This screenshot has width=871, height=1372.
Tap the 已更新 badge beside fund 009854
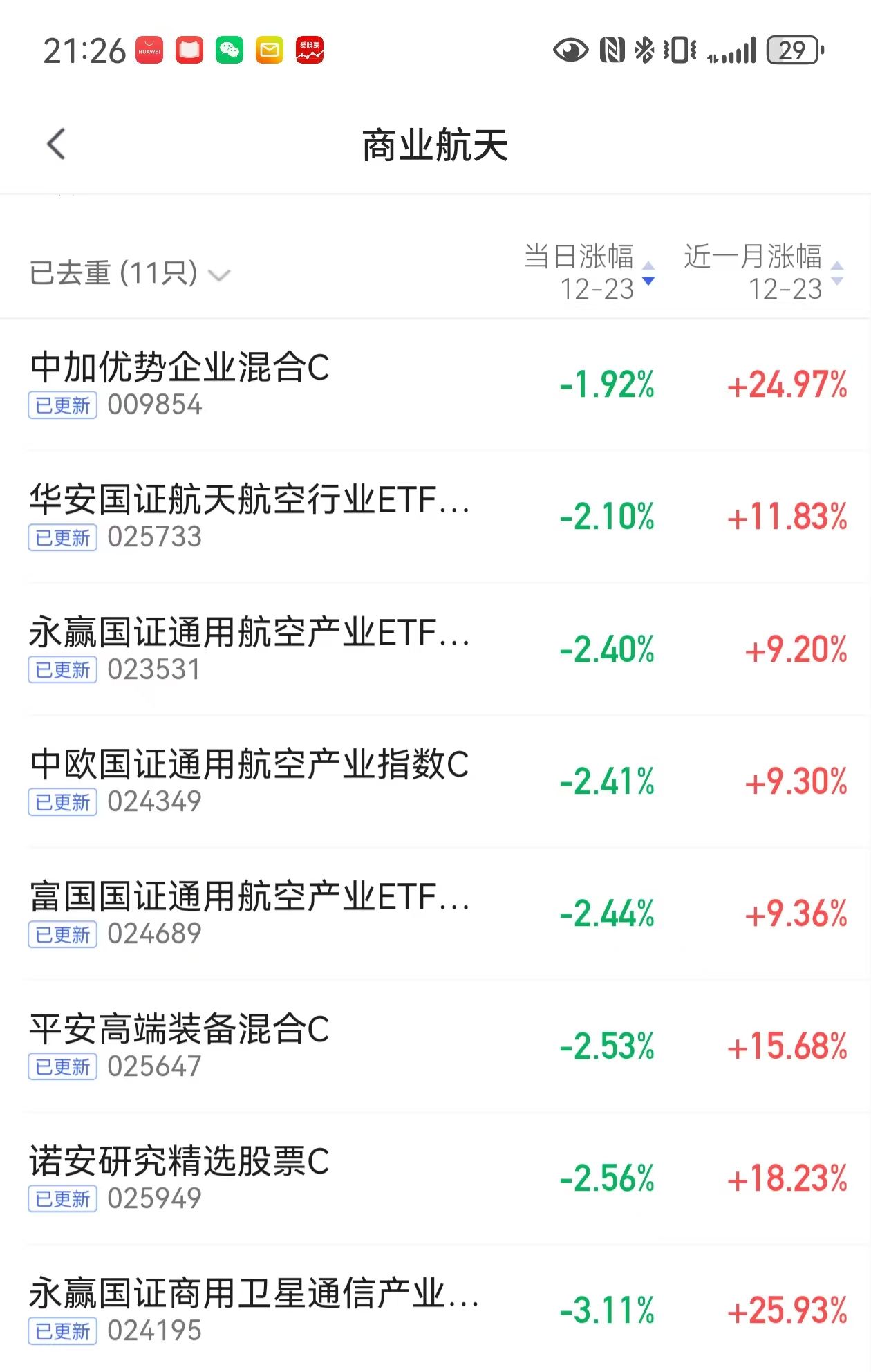pyautogui.click(x=62, y=405)
